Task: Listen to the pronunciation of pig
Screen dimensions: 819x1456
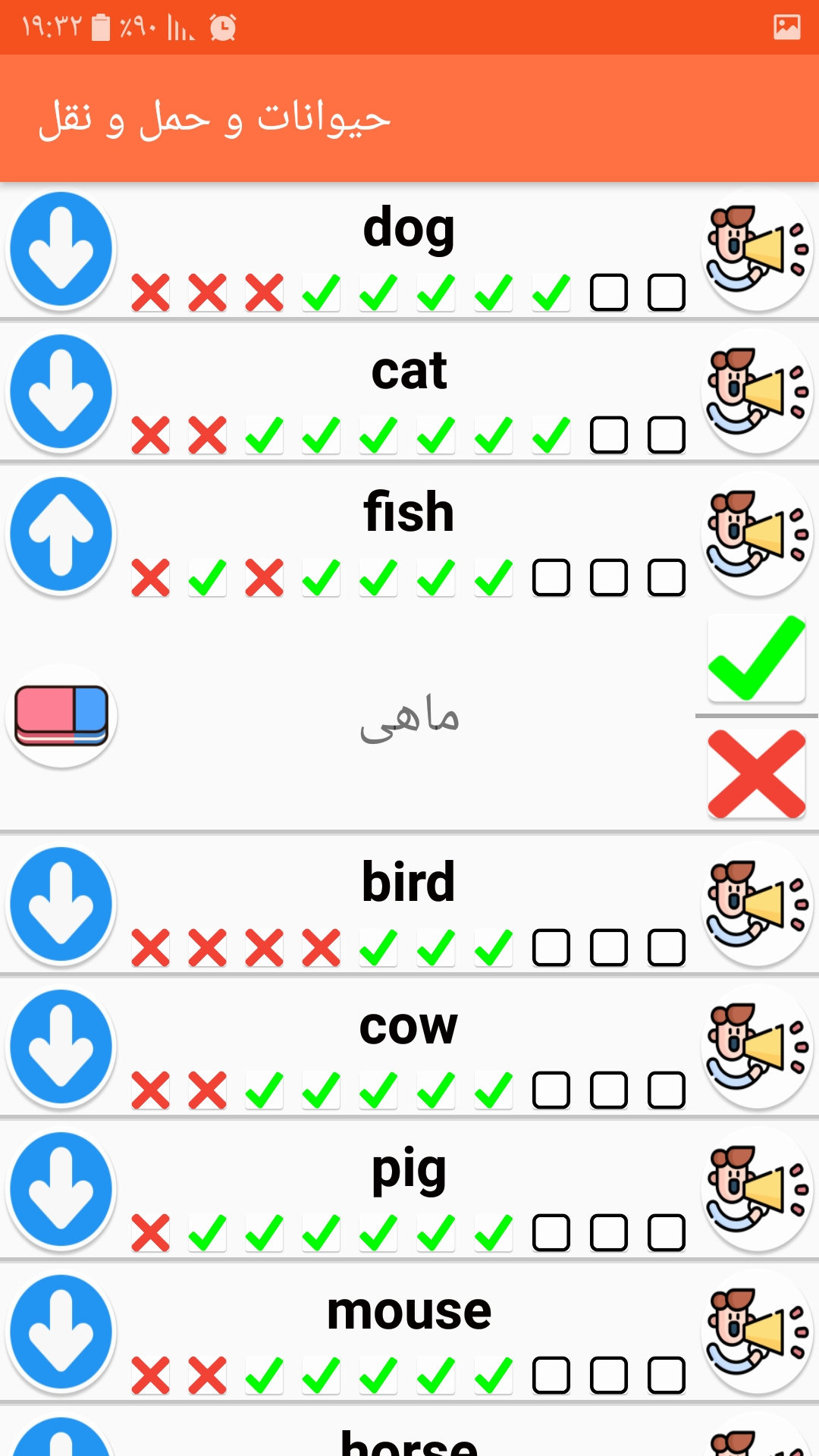Action: [756, 1190]
